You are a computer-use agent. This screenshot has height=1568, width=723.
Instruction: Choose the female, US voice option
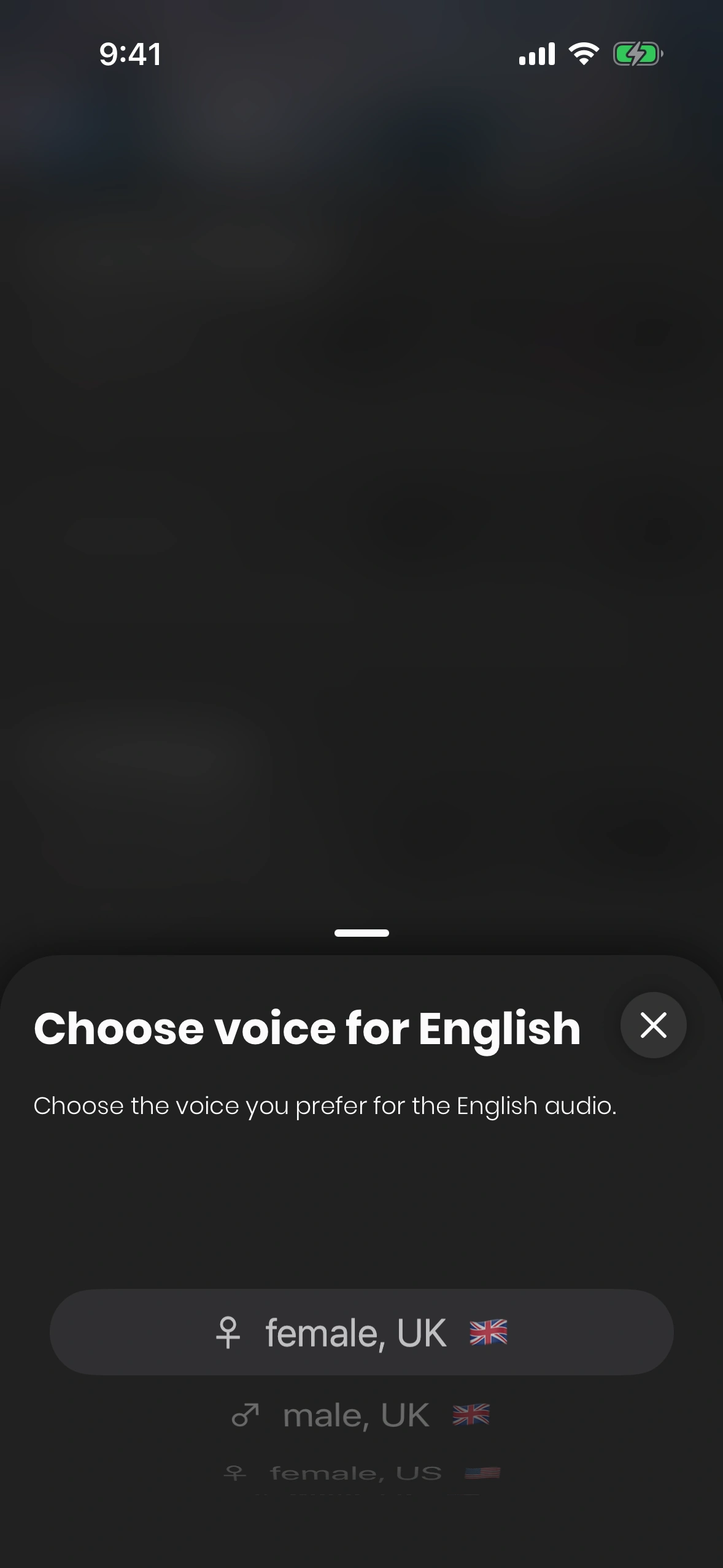[361, 1472]
